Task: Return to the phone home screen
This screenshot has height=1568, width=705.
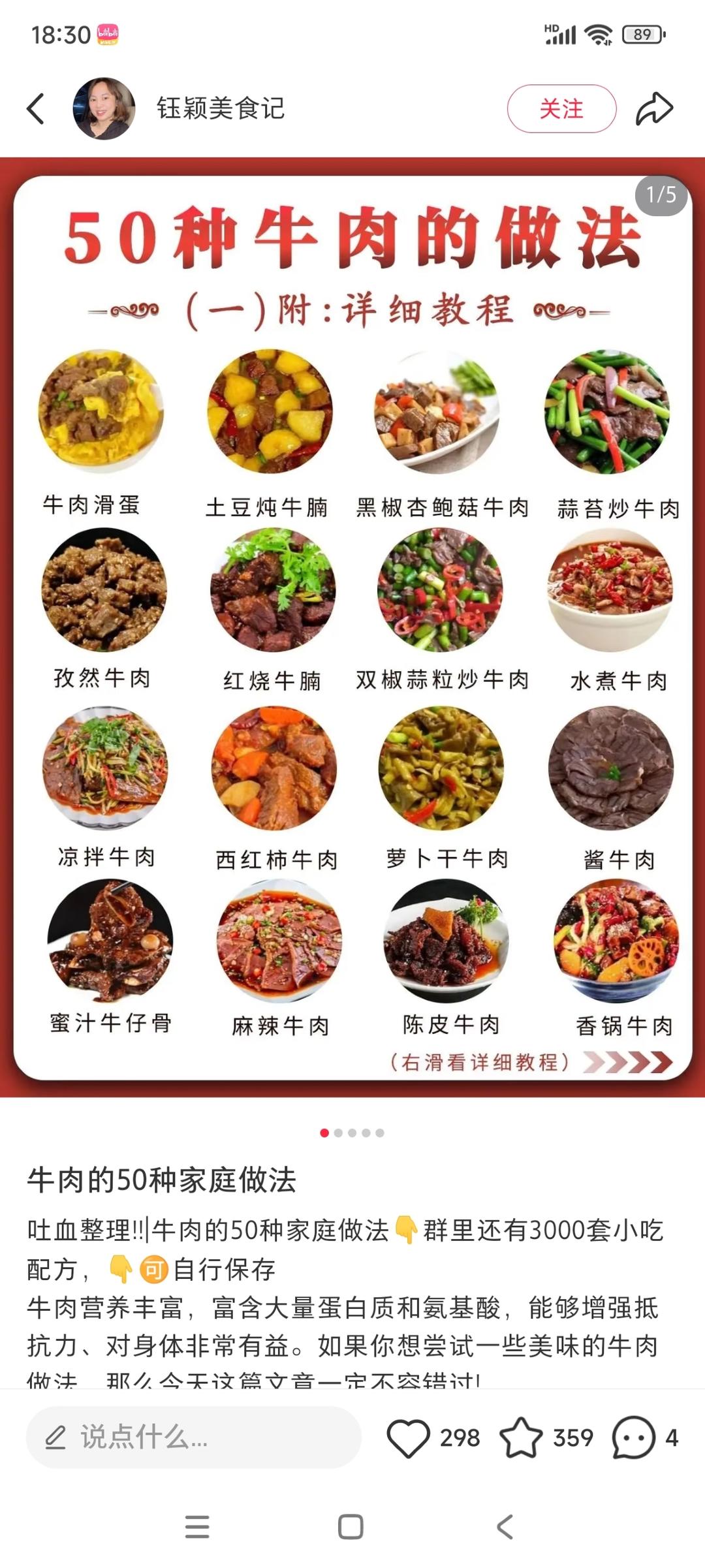Action: tap(351, 1526)
